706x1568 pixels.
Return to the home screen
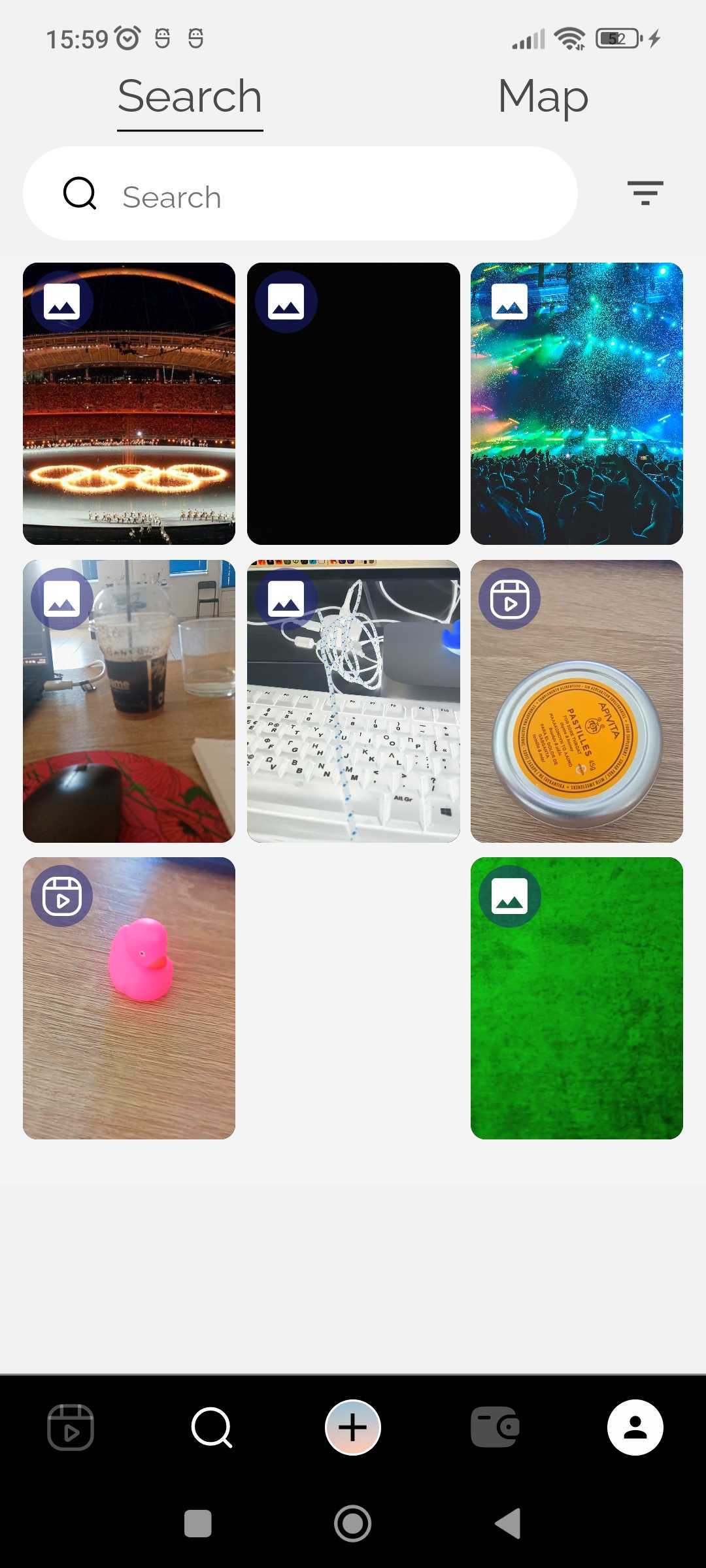pos(353,1524)
